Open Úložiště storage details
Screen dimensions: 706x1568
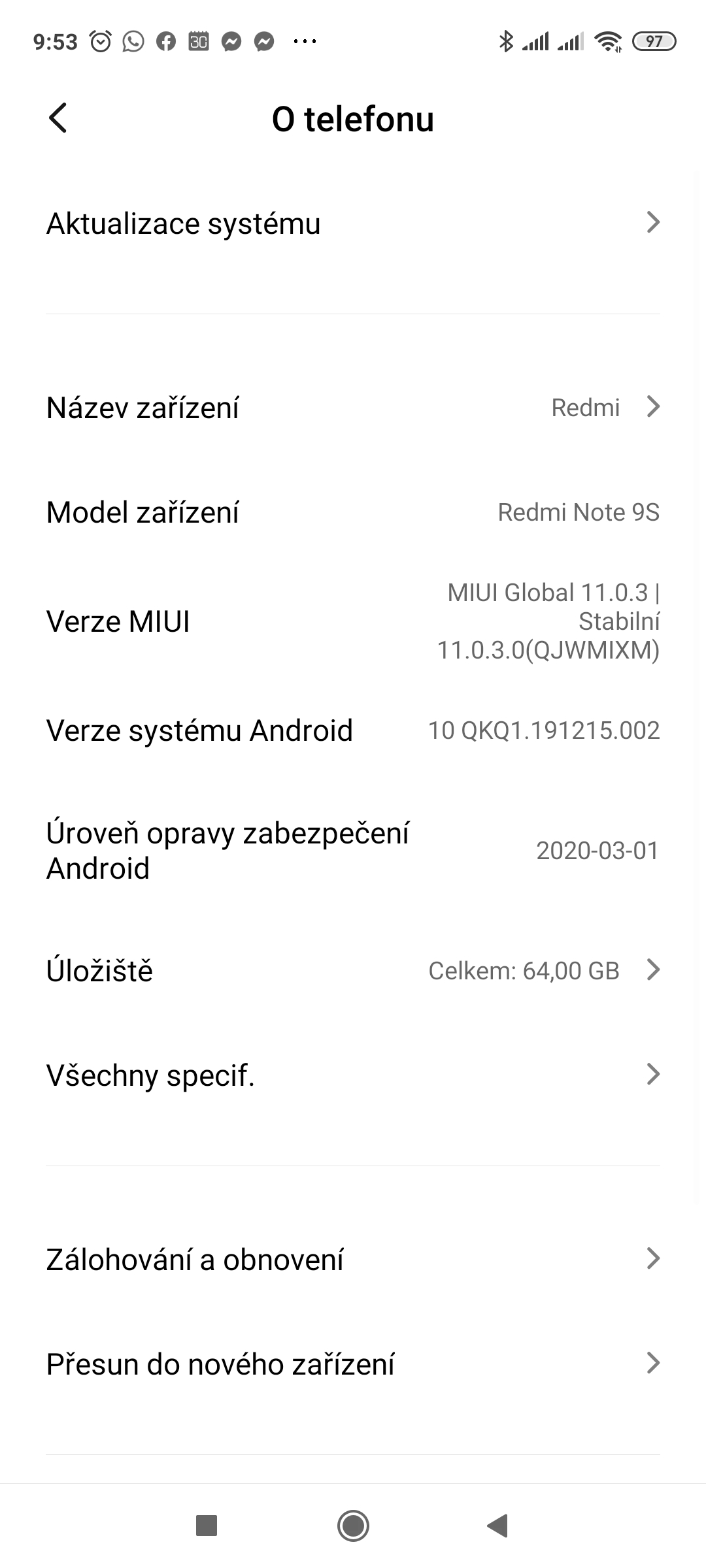[x=353, y=971]
